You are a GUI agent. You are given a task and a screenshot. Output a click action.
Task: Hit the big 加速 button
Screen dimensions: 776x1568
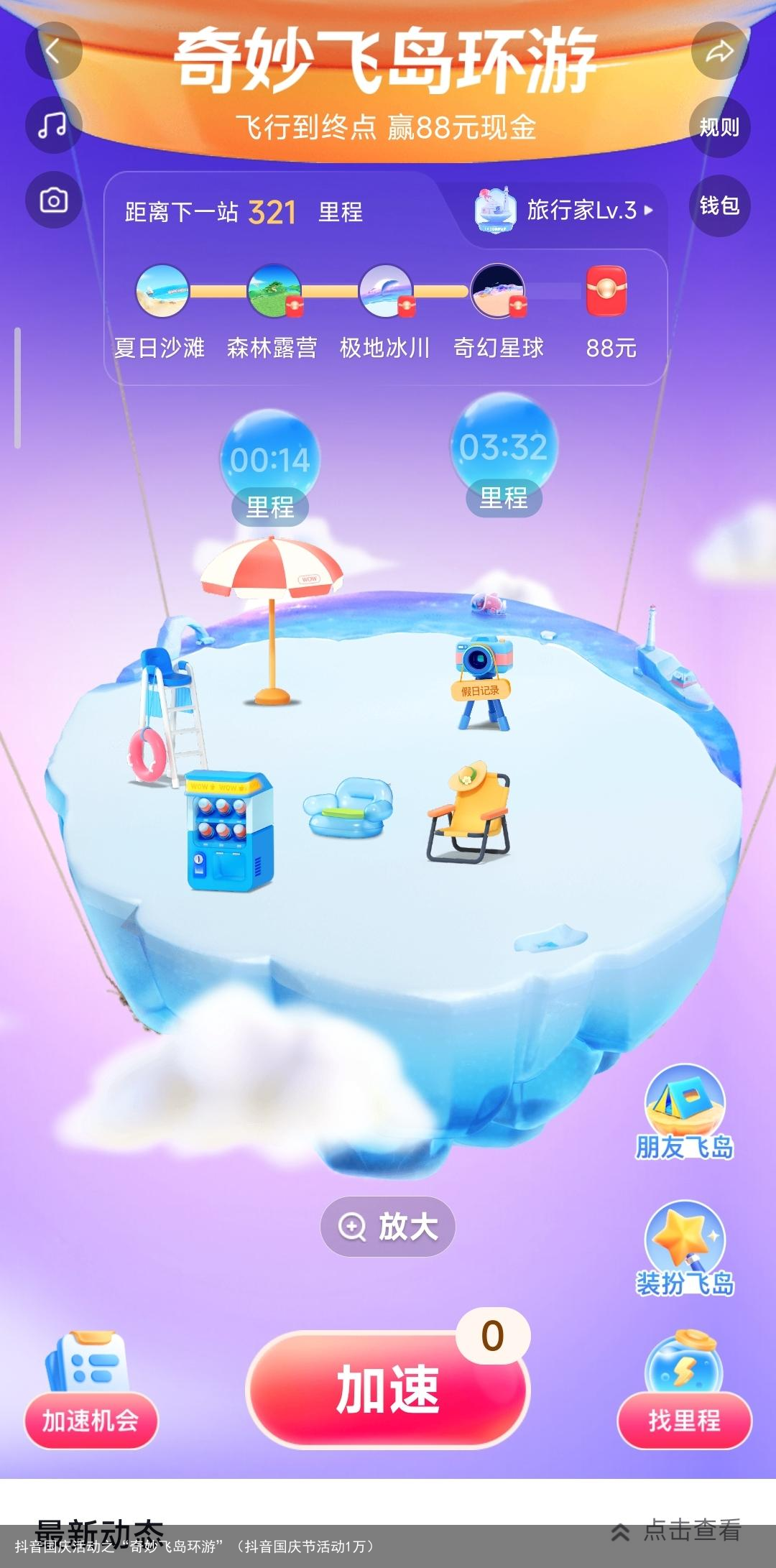point(388,1390)
